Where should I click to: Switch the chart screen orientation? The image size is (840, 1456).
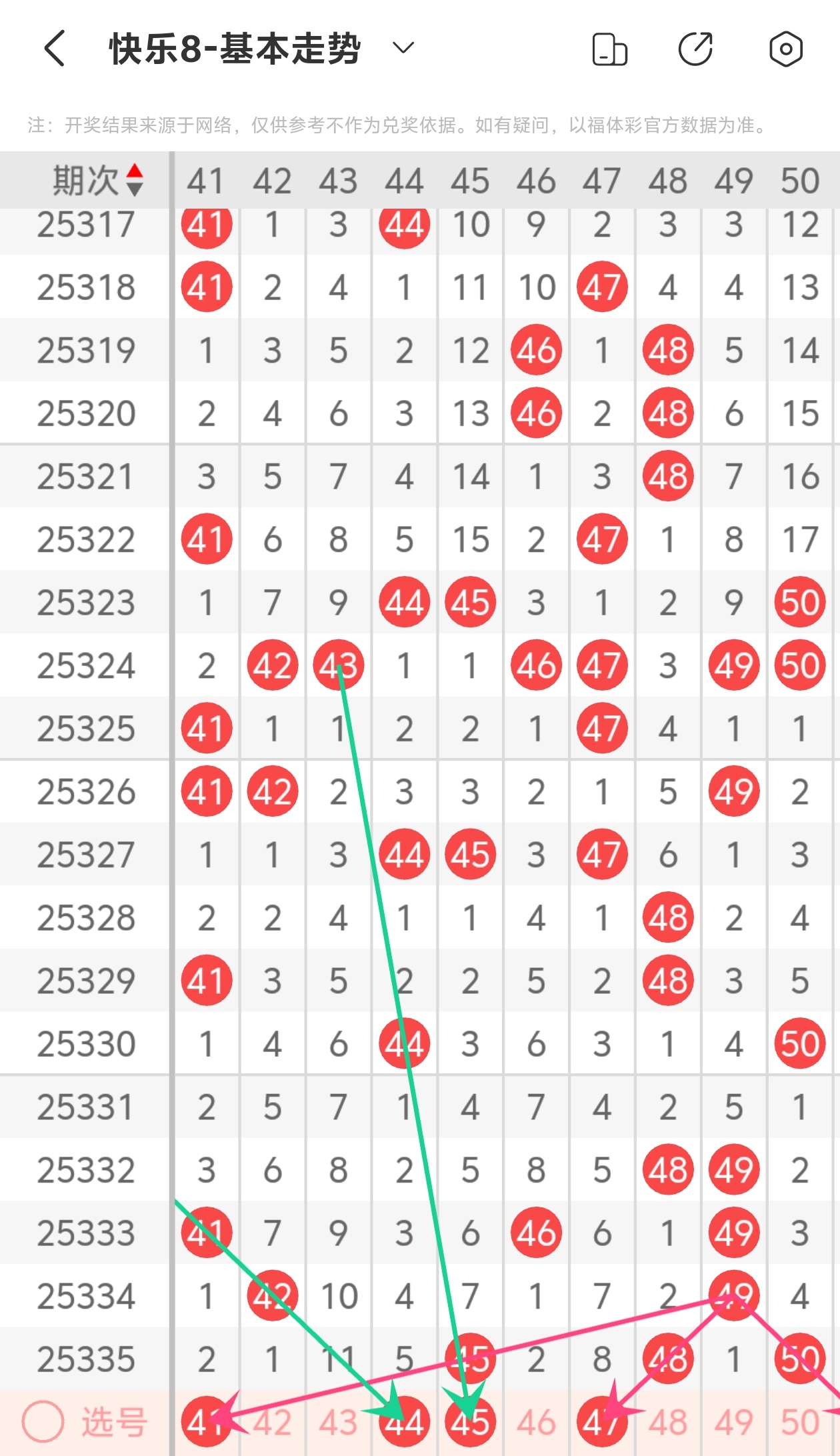point(609,49)
